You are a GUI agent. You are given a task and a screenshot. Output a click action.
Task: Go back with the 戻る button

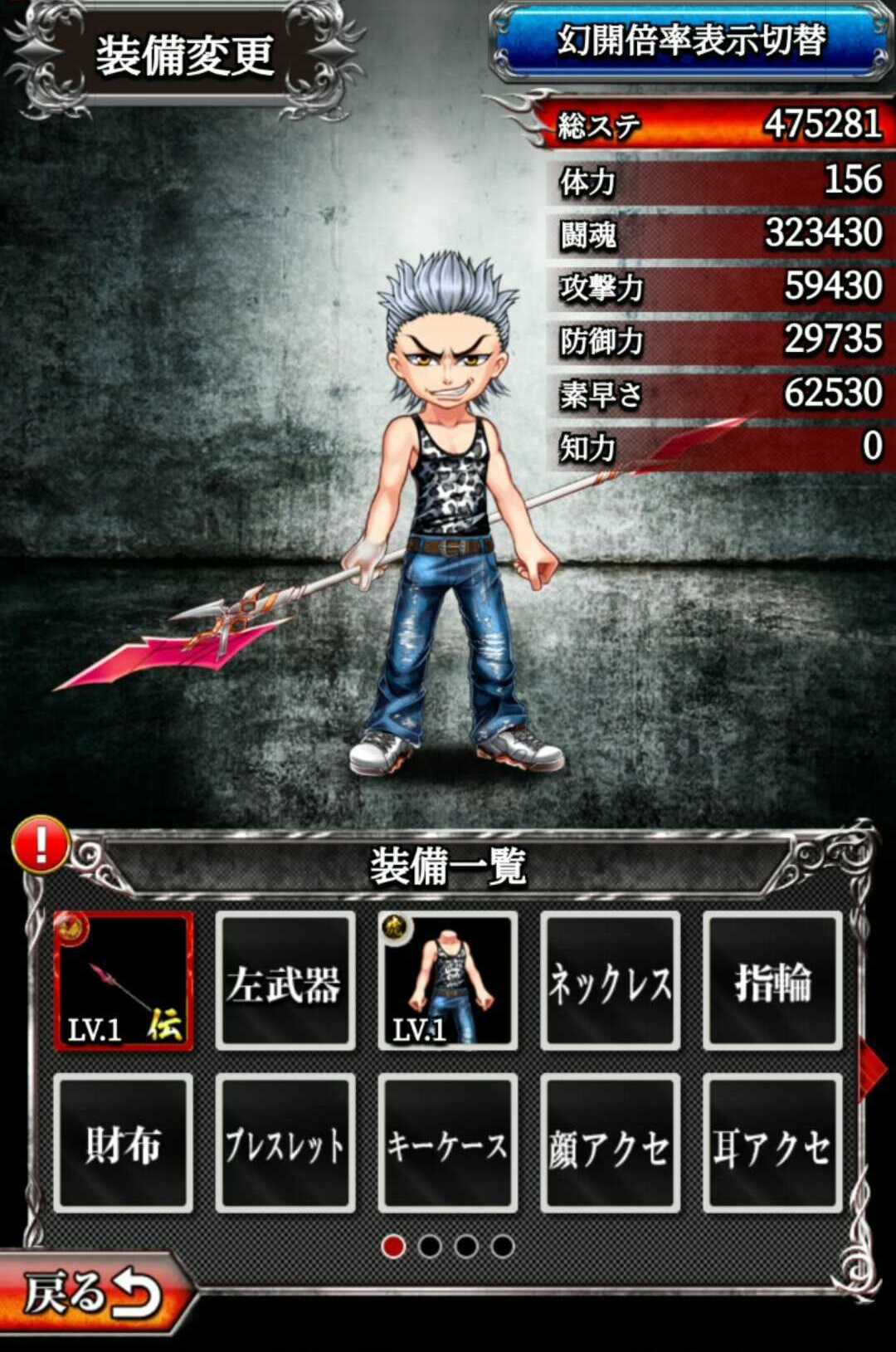click(x=91, y=1293)
